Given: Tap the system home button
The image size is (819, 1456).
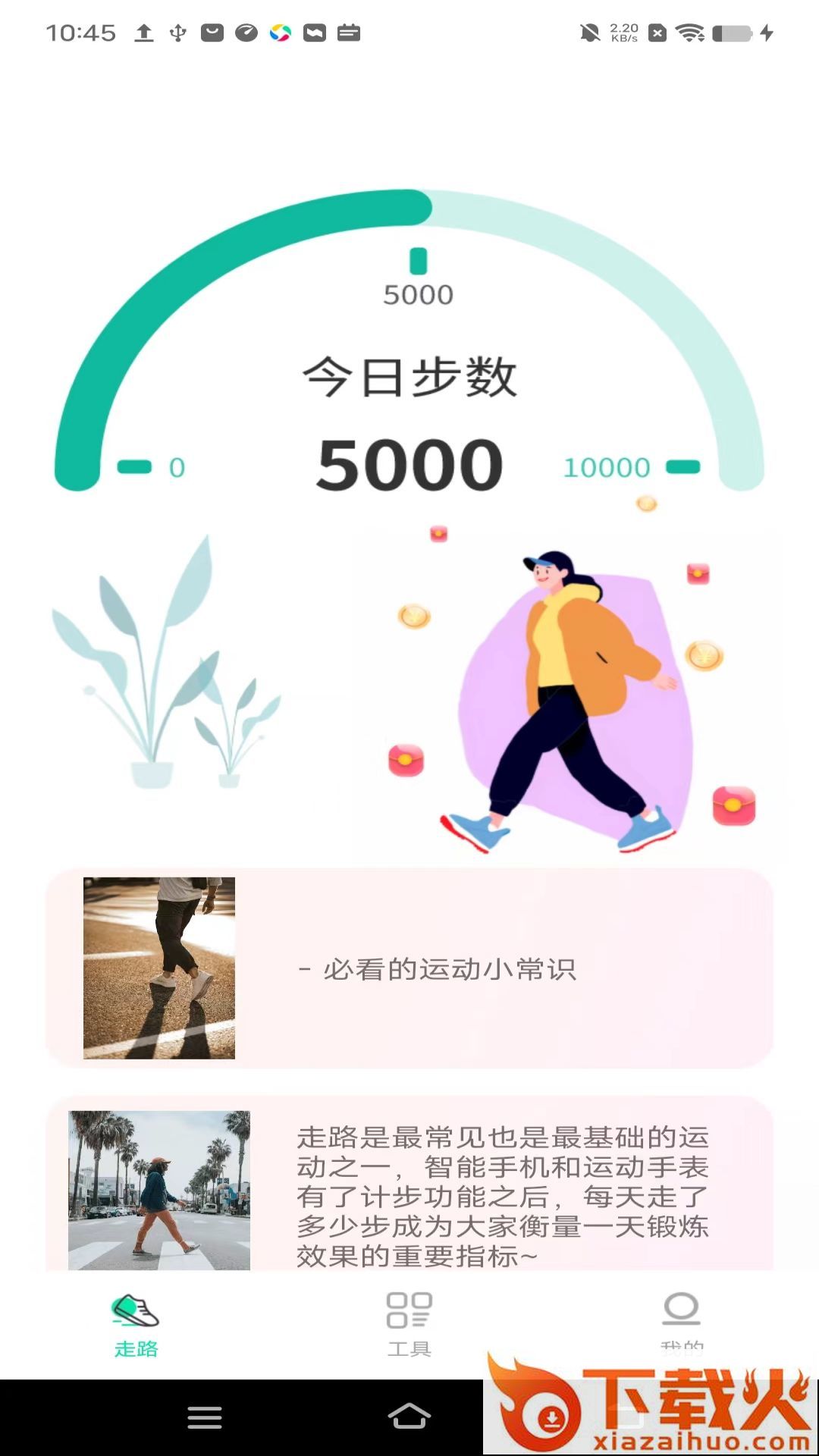Looking at the screenshot, I should (409, 1417).
